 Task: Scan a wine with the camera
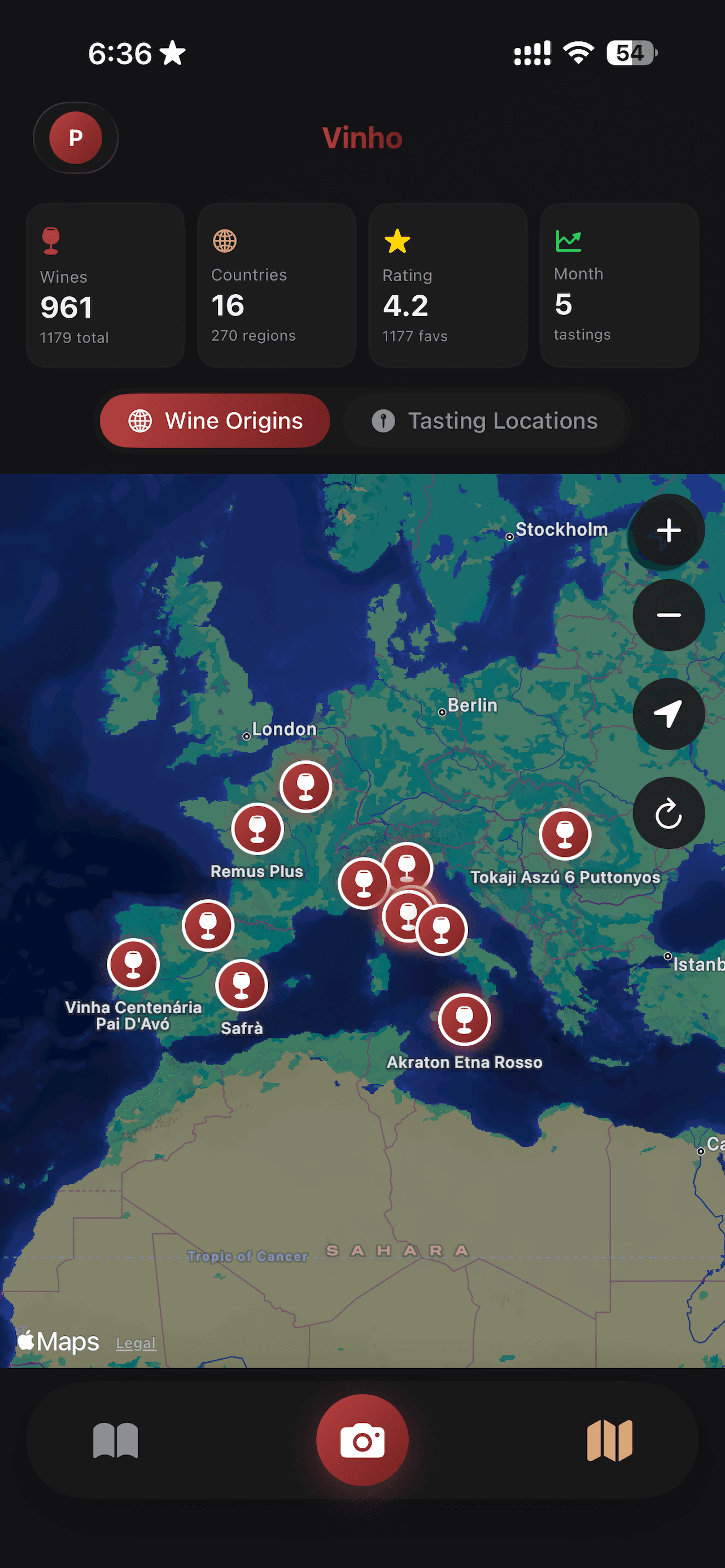click(x=362, y=1440)
